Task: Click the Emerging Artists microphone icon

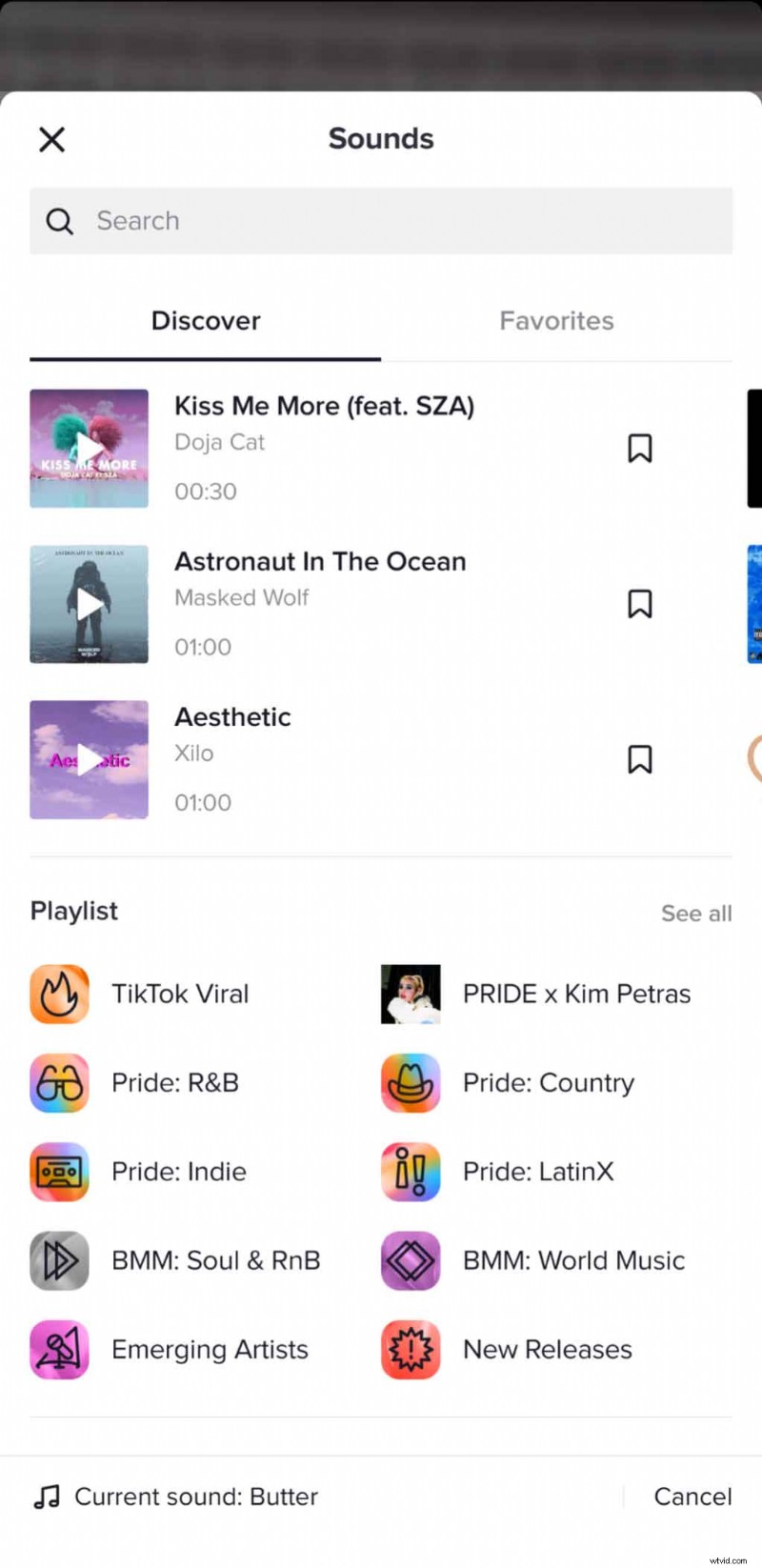Action: coord(59,1349)
